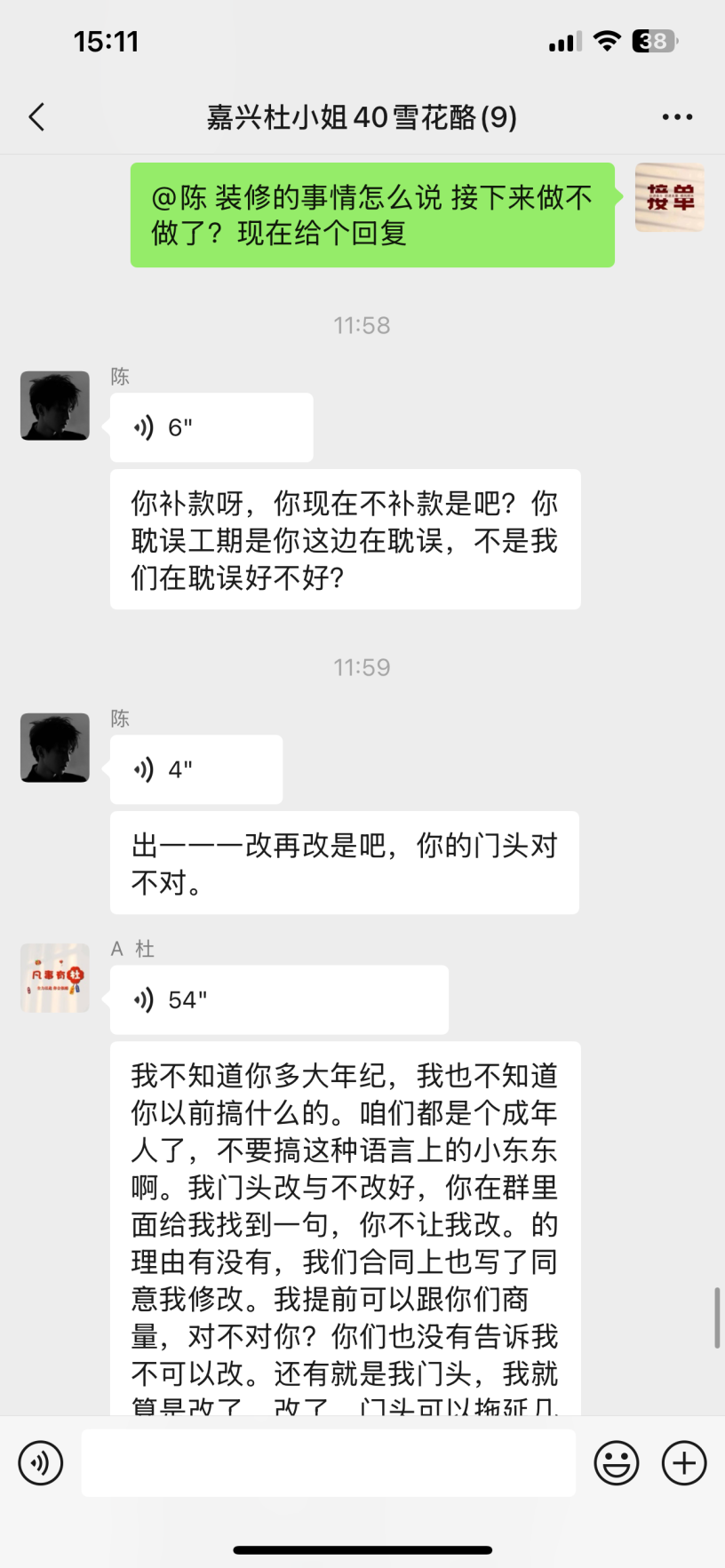725x1568 pixels.
Task: Open my own avatar beside the green message
Action: [669, 197]
